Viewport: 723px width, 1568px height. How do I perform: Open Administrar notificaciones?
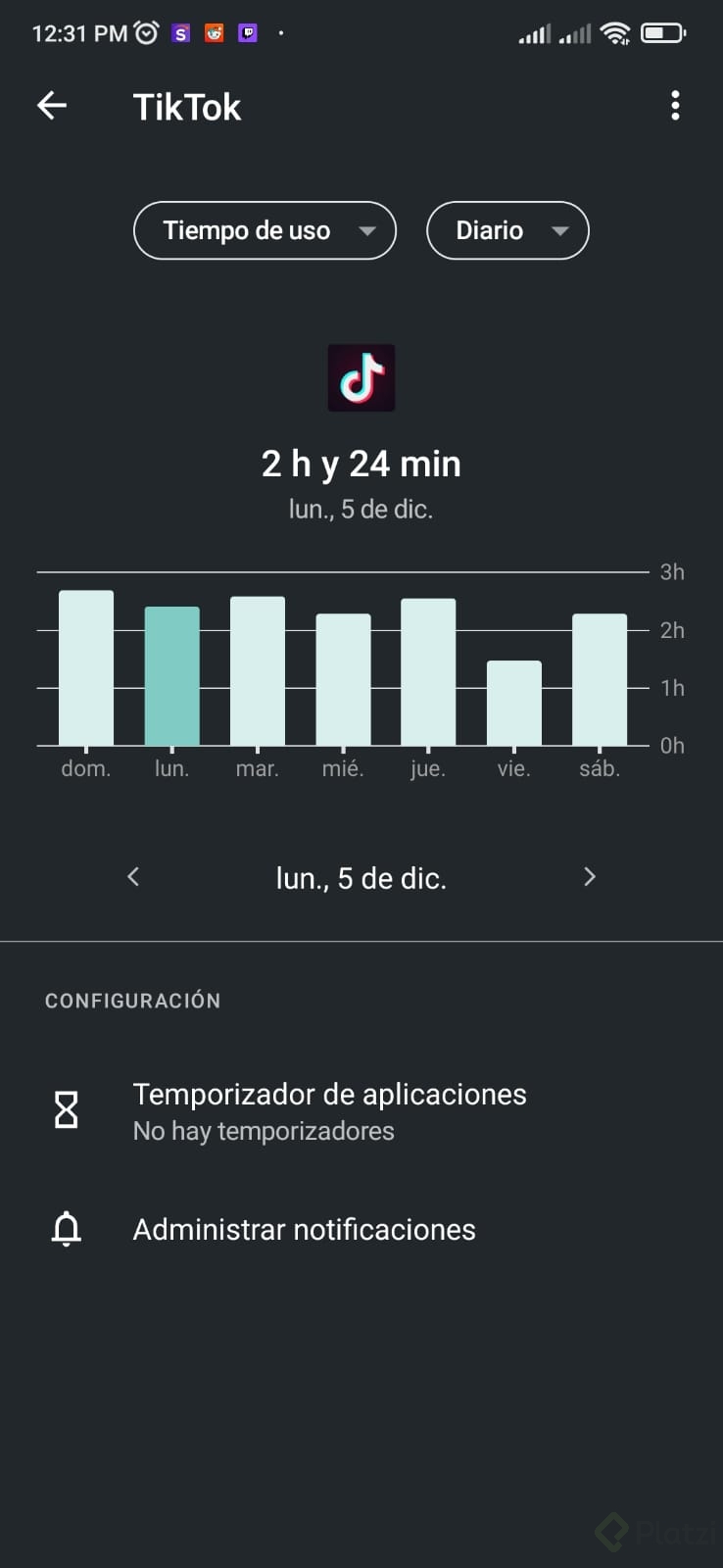pyautogui.click(x=304, y=1230)
